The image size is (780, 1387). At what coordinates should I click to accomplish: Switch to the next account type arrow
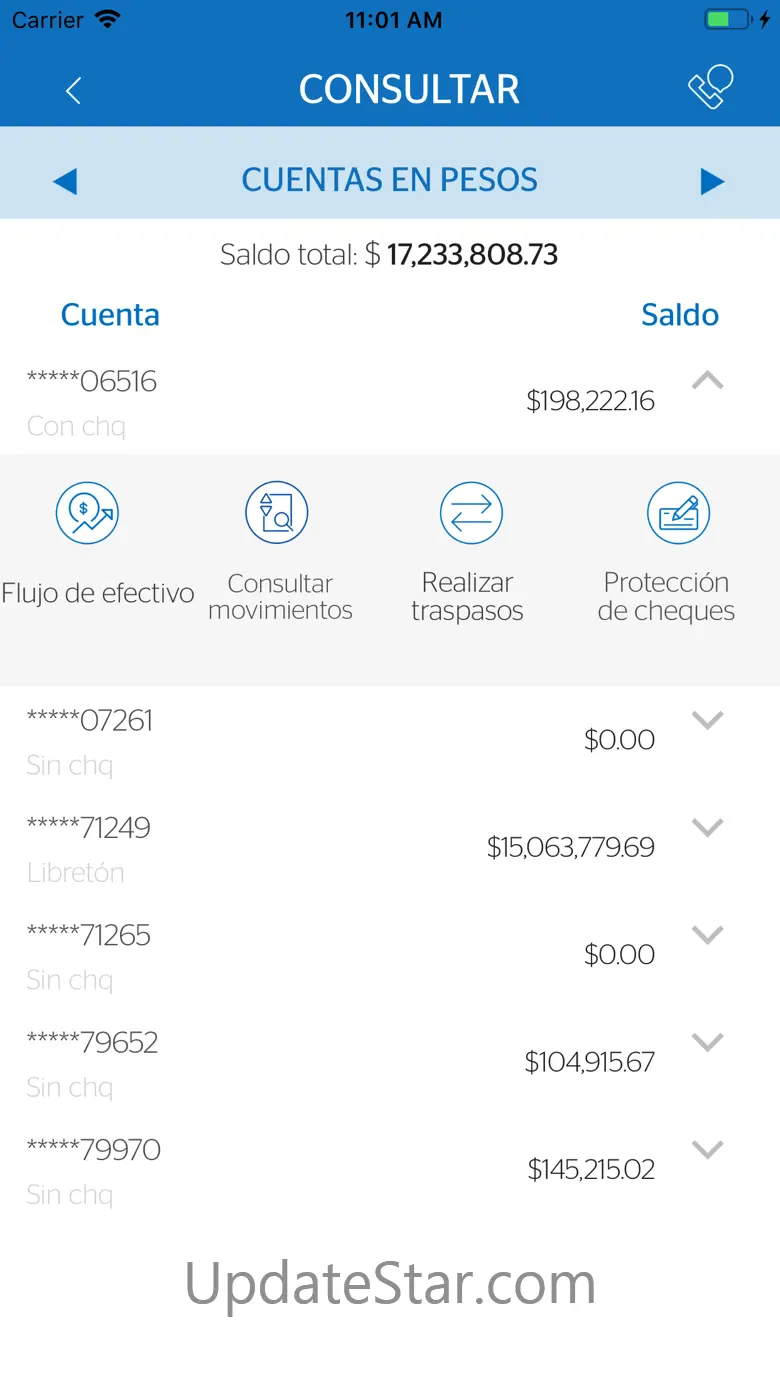point(712,181)
